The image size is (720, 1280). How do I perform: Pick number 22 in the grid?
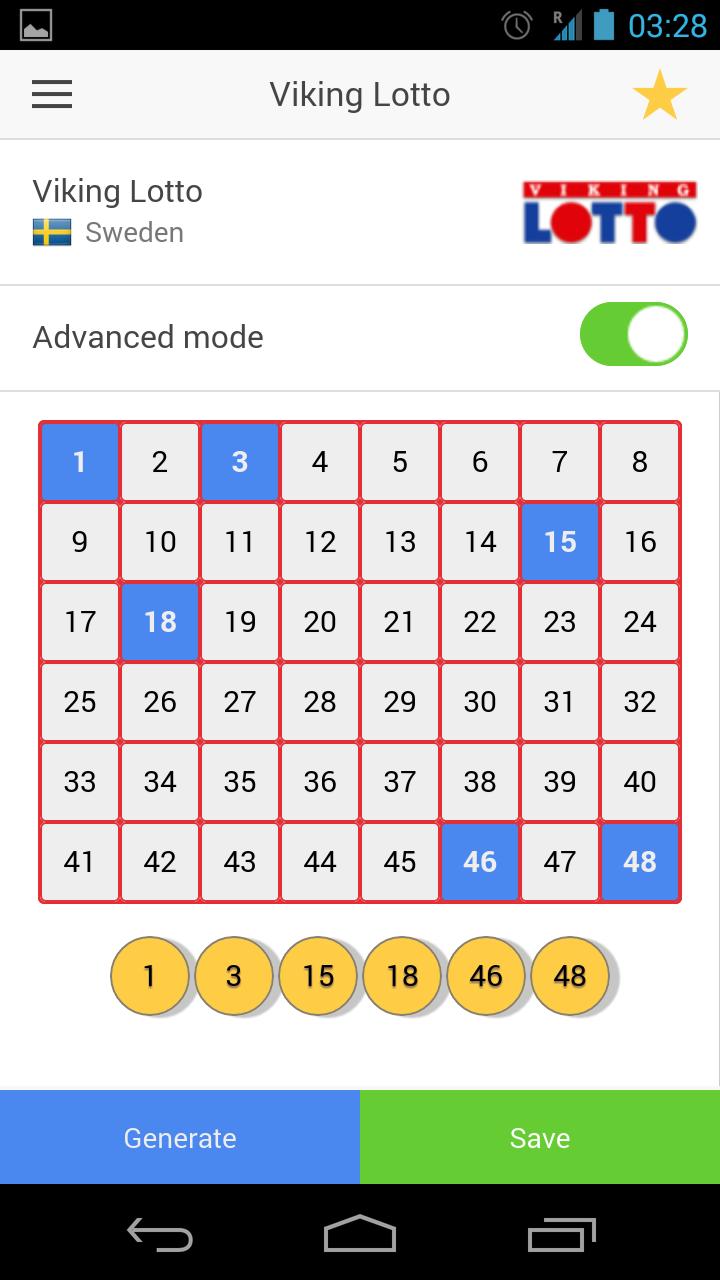(480, 622)
